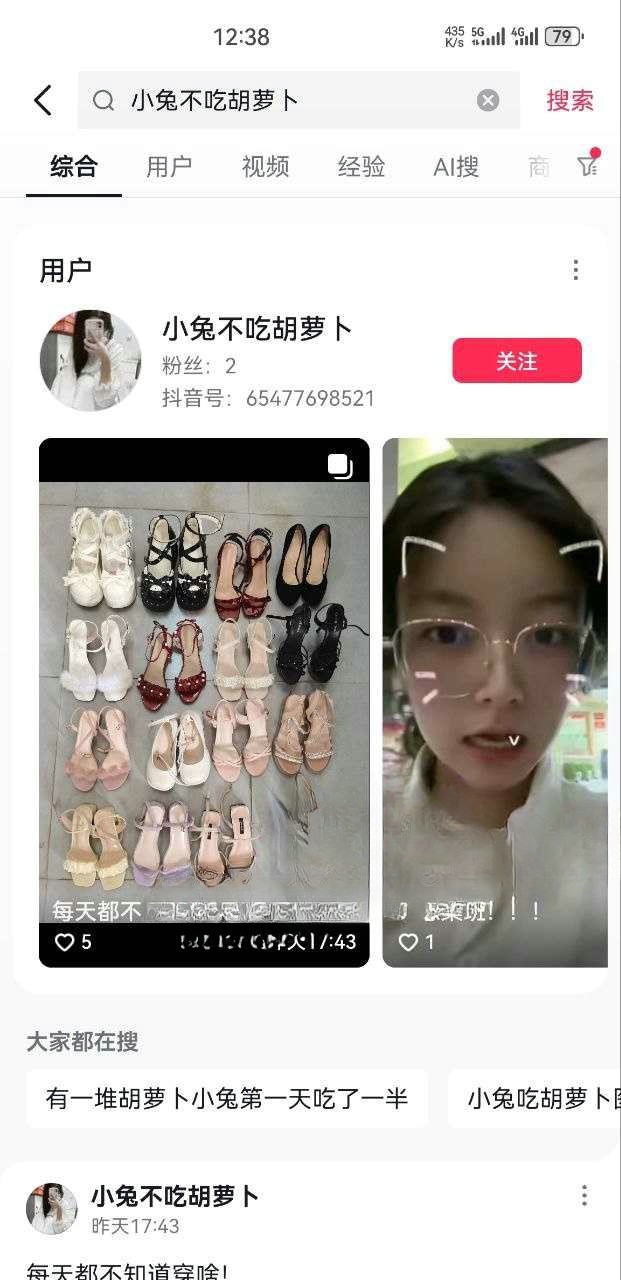Tap the red 搜索 button
621x1280 pixels.
click(570, 100)
